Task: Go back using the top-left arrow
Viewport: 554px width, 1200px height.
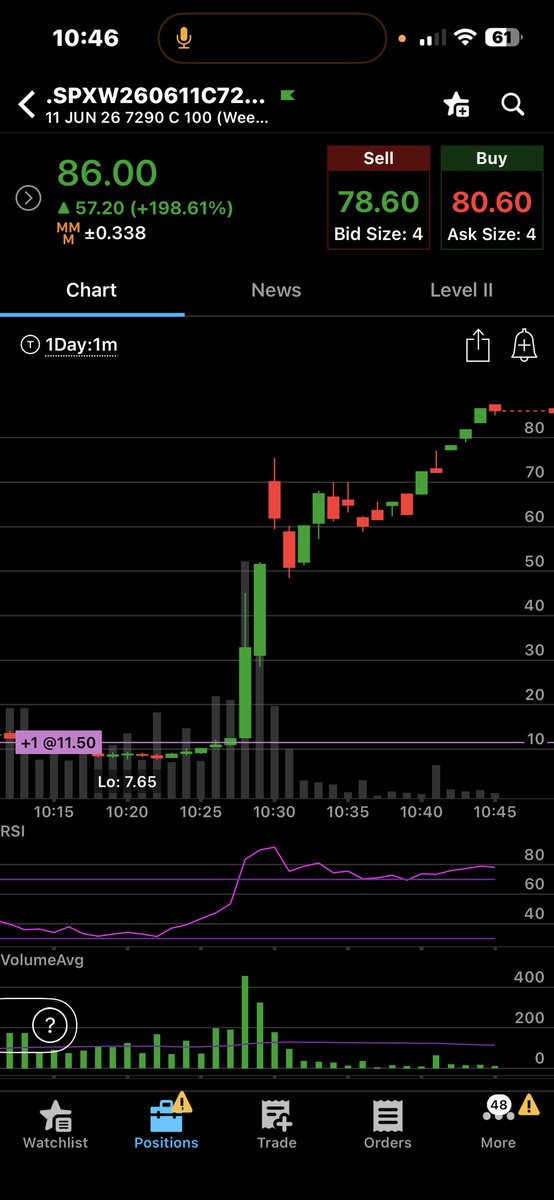Action: click(x=28, y=103)
